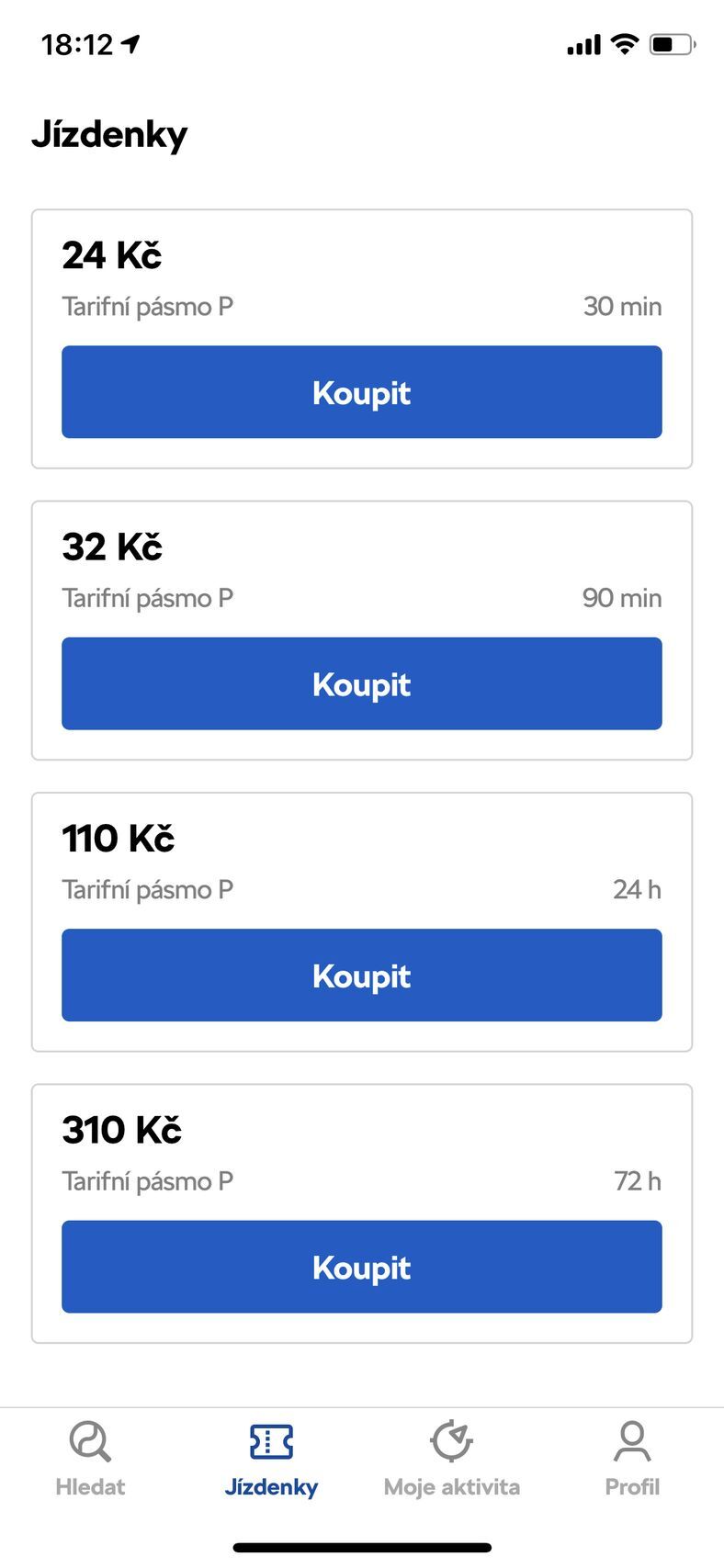Tap the battery indicator
This screenshot has height=1568, width=724.
pyautogui.click(x=669, y=41)
